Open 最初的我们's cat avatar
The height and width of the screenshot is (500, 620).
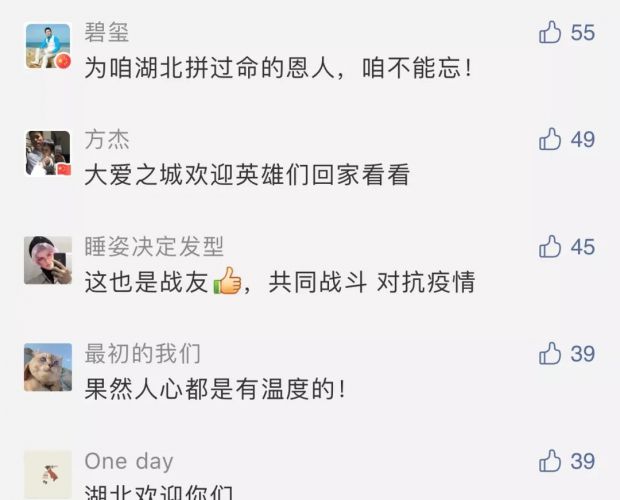click(48, 368)
